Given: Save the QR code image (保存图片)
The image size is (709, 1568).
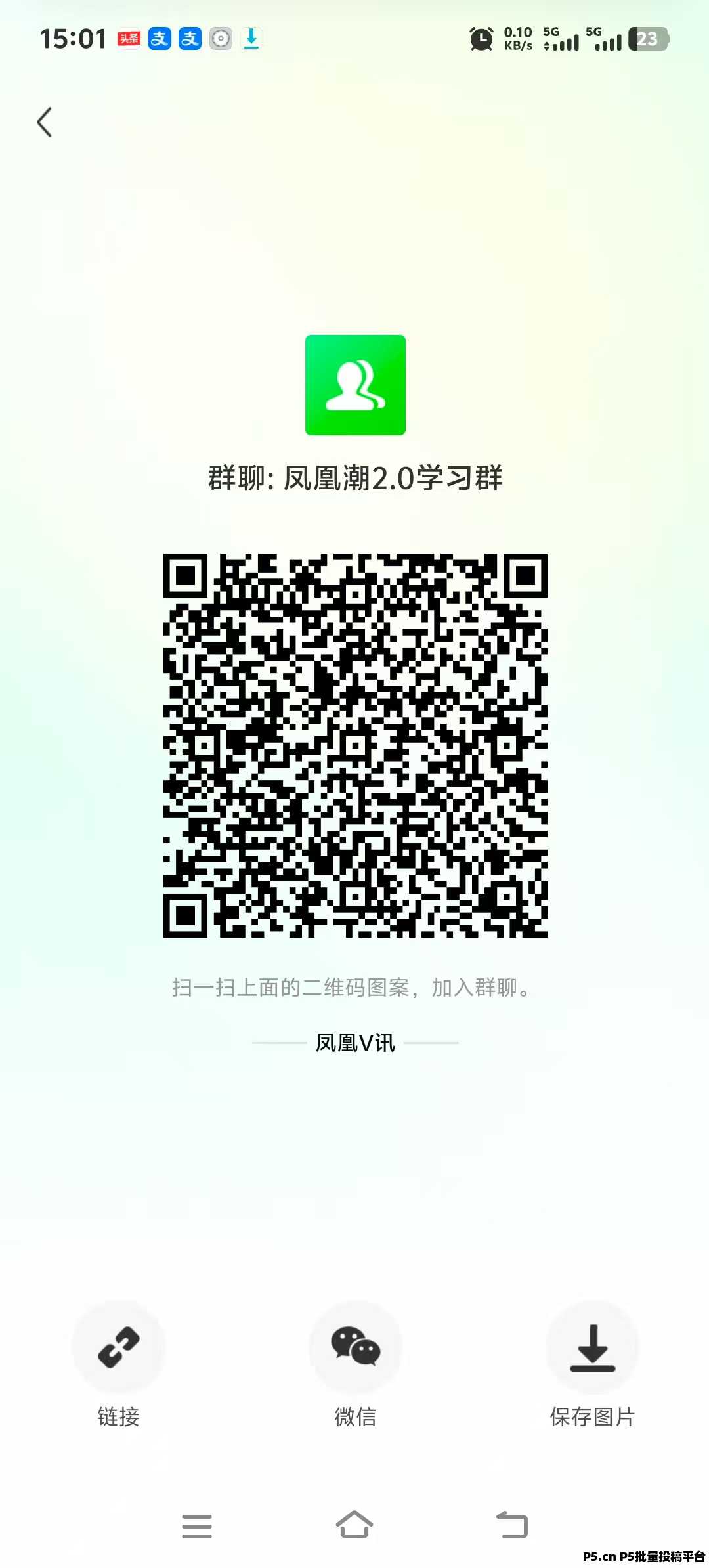Looking at the screenshot, I should point(592,1347).
